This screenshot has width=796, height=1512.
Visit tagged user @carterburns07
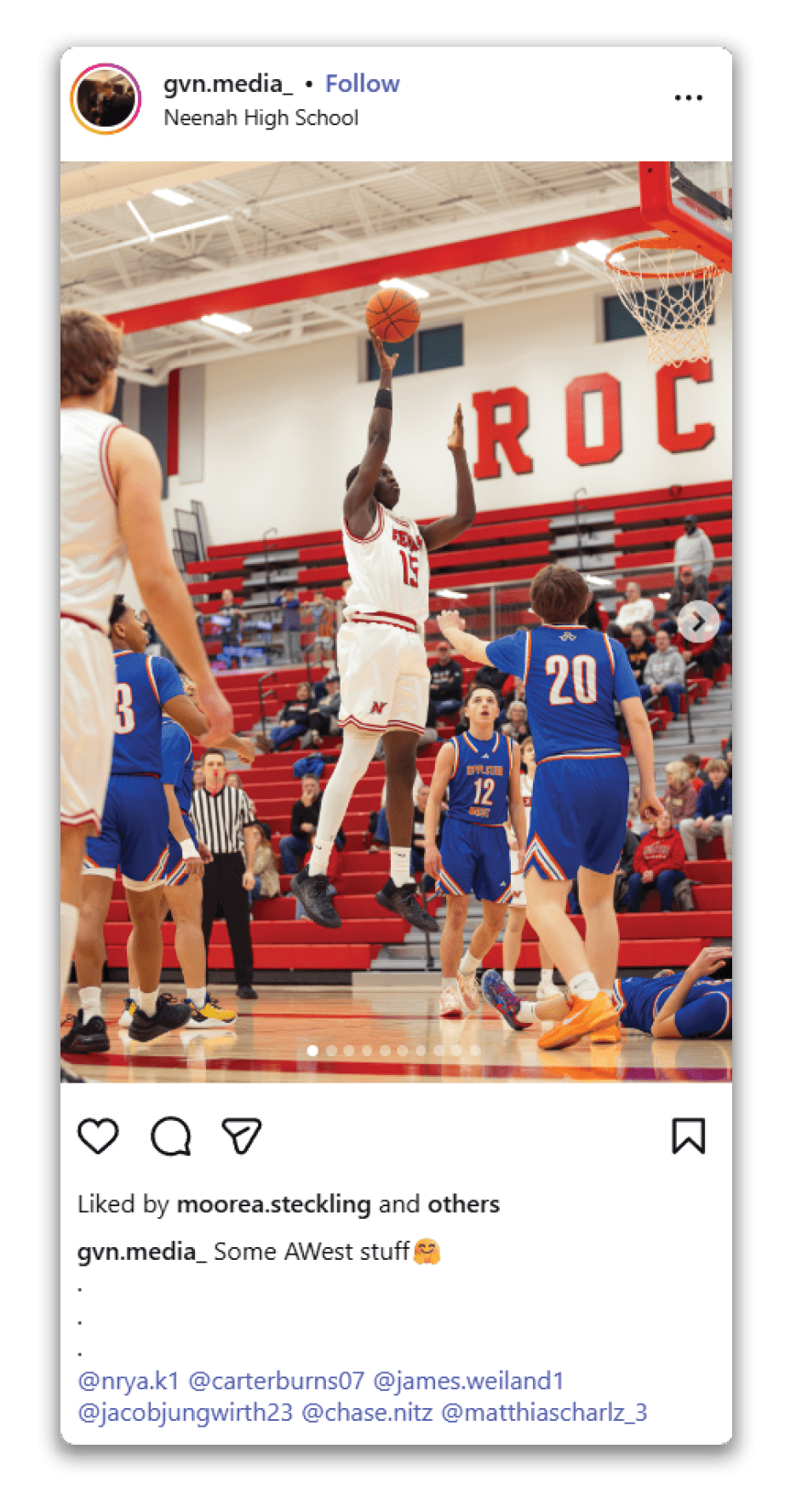(x=276, y=1381)
